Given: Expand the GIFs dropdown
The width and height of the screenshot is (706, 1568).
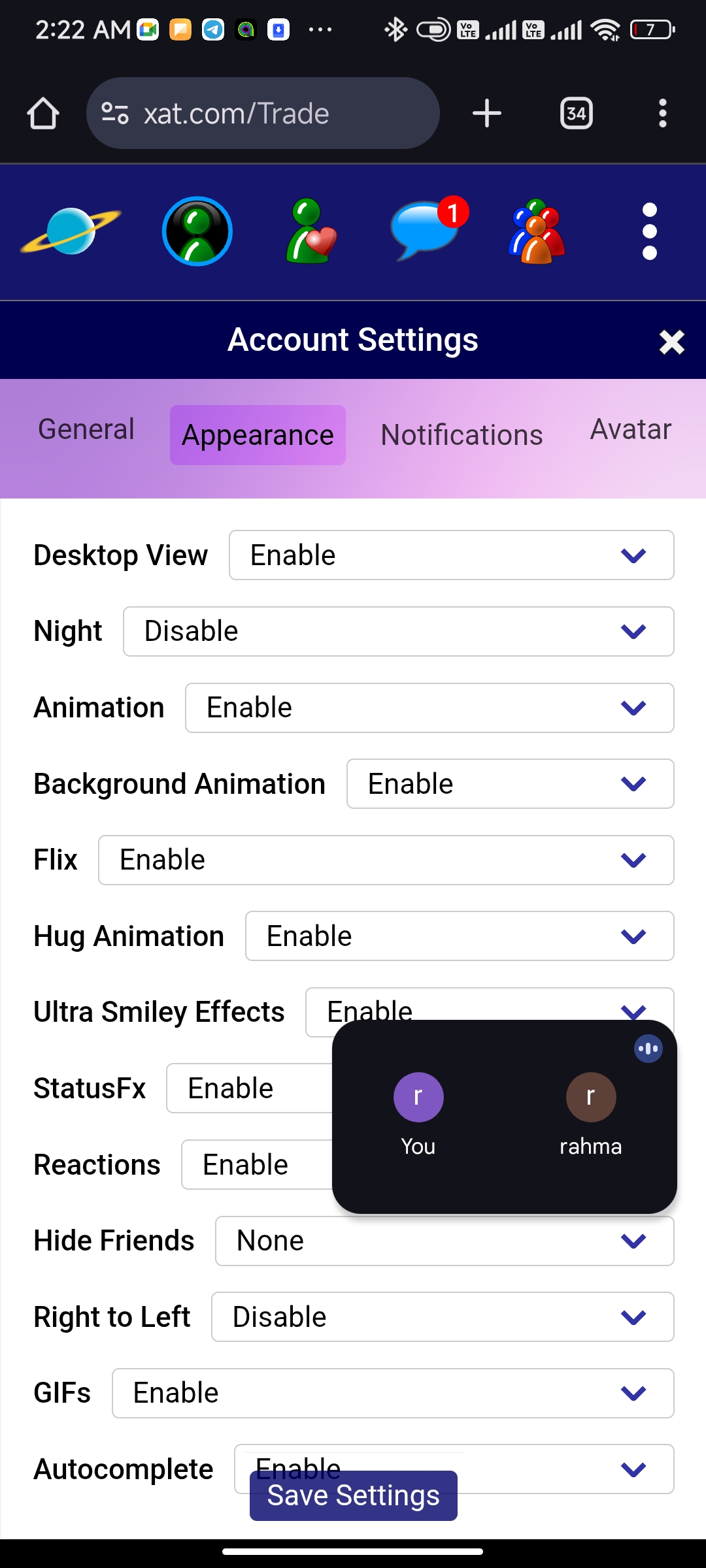Looking at the screenshot, I should click(x=392, y=1393).
